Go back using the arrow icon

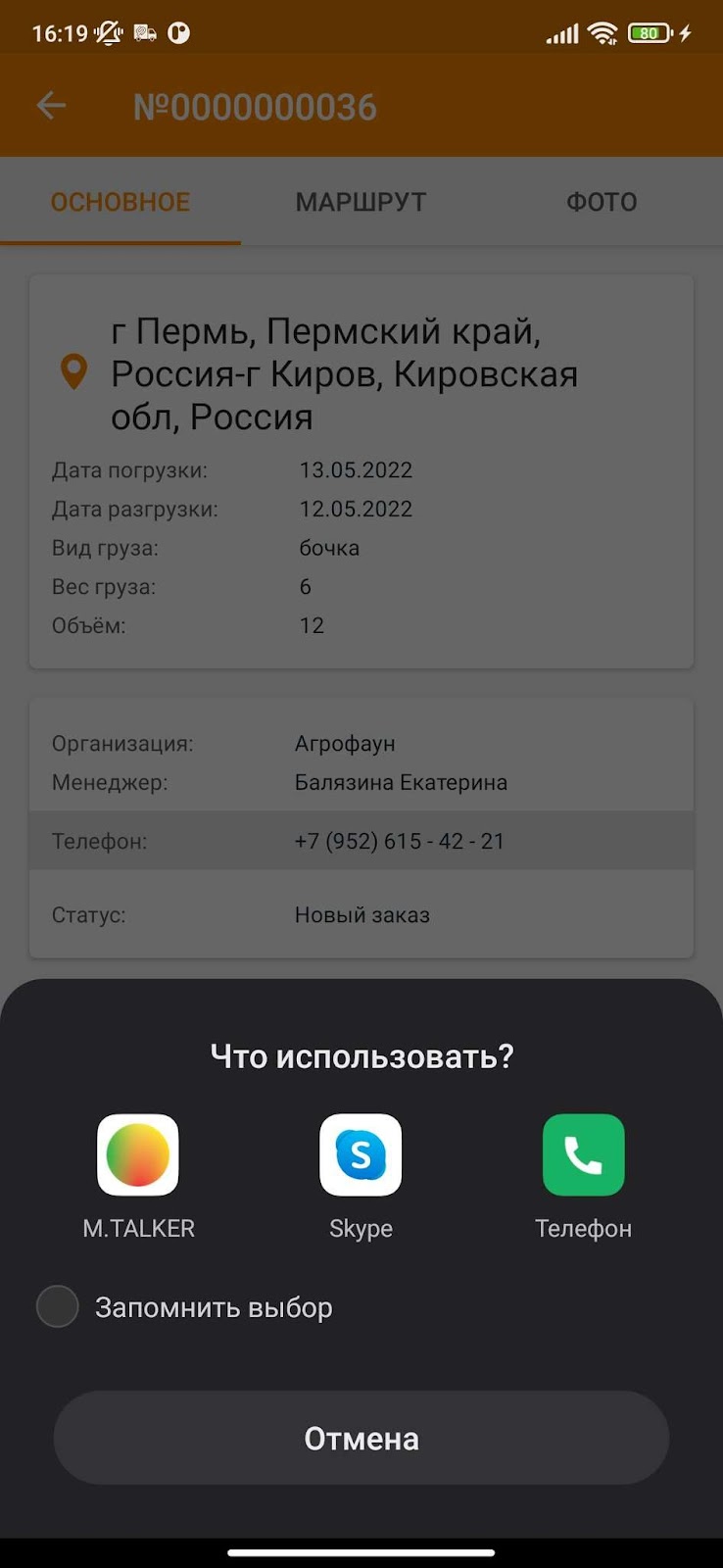[51, 106]
